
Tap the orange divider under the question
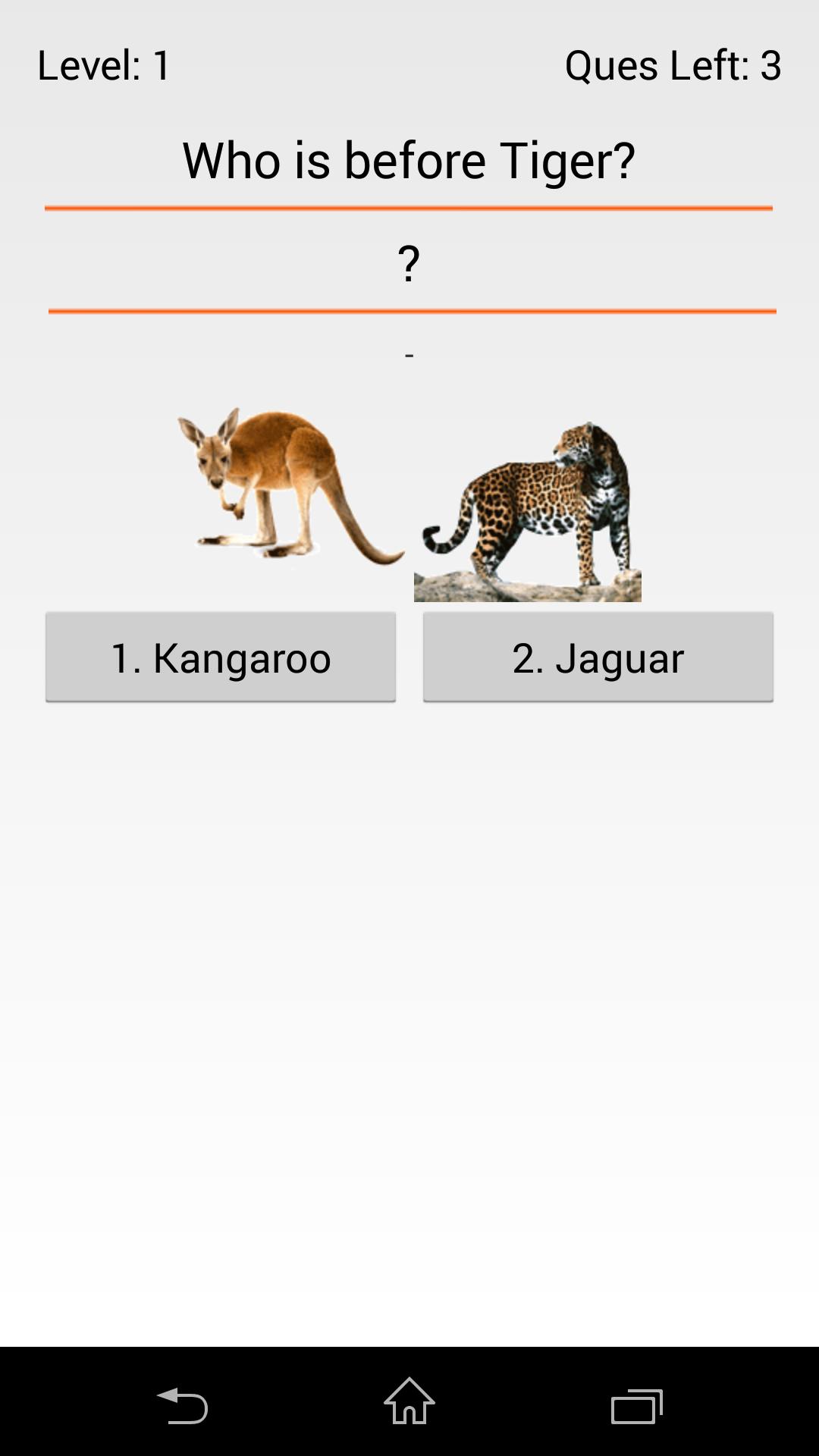[409, 205]
